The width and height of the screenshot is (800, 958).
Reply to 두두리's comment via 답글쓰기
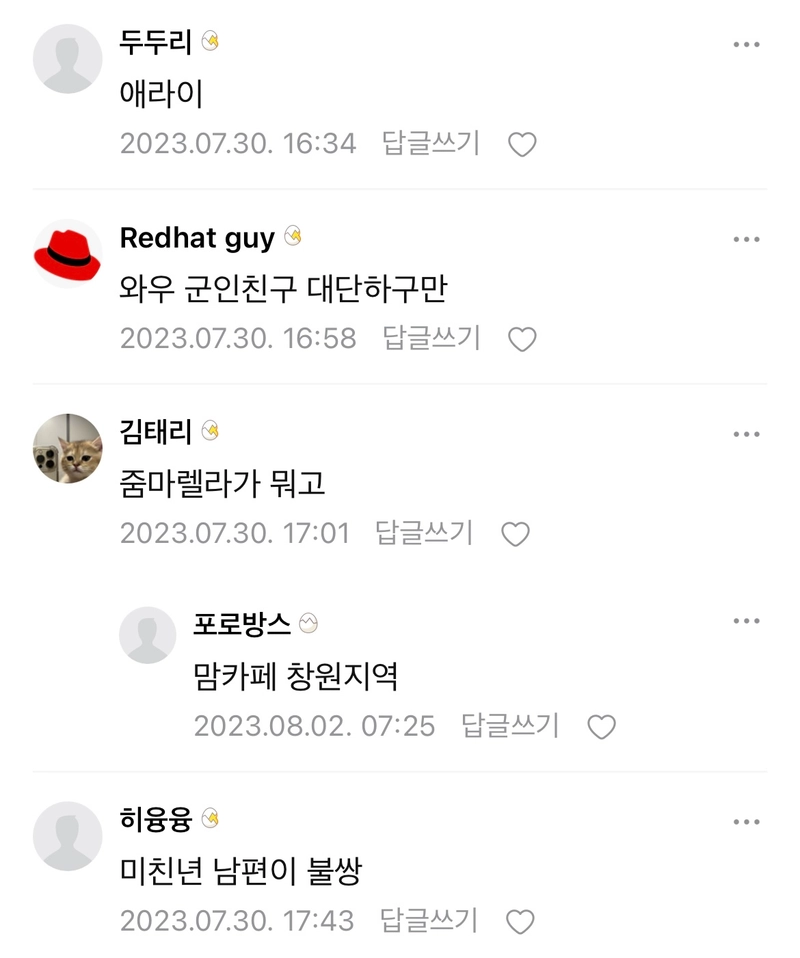pos(431,144)
